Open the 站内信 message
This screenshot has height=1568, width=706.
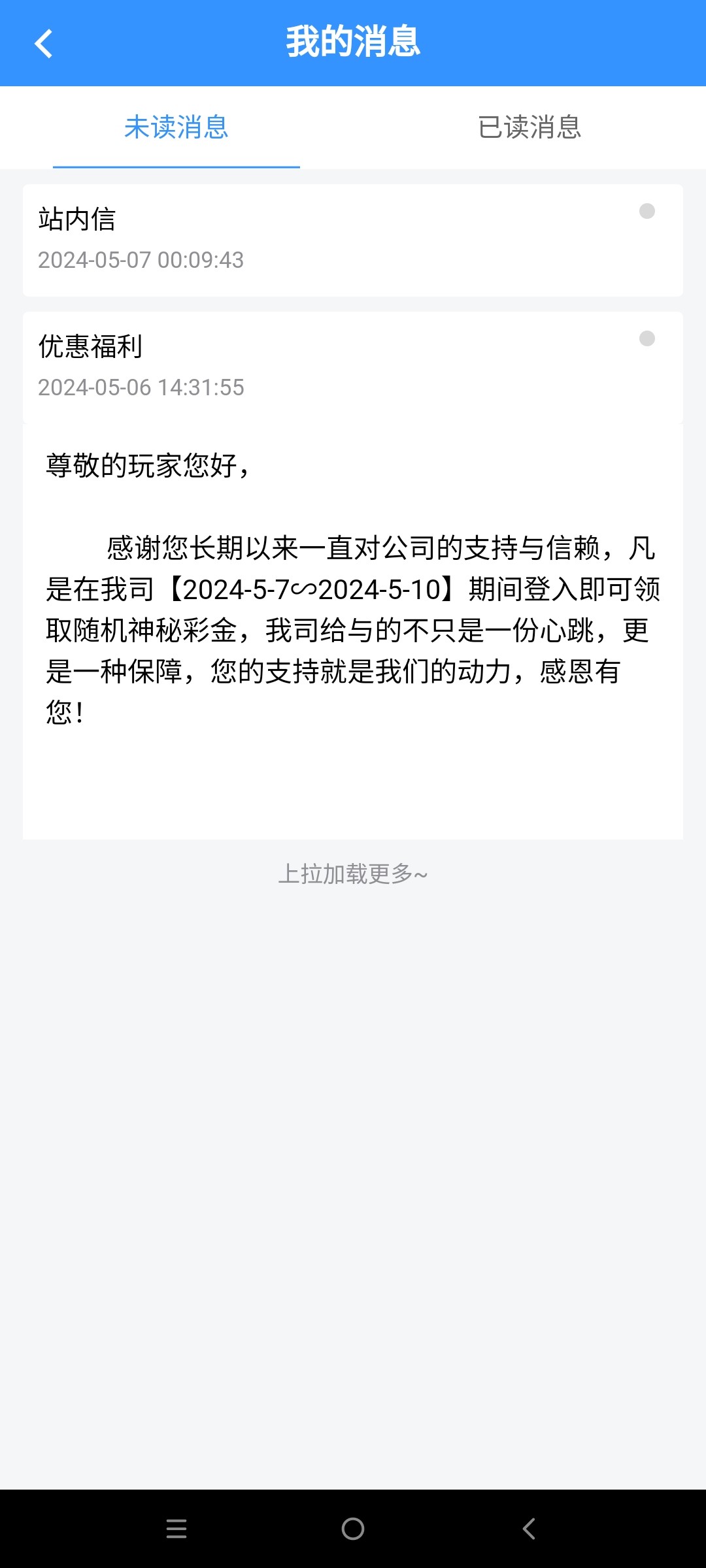point(261,238)
